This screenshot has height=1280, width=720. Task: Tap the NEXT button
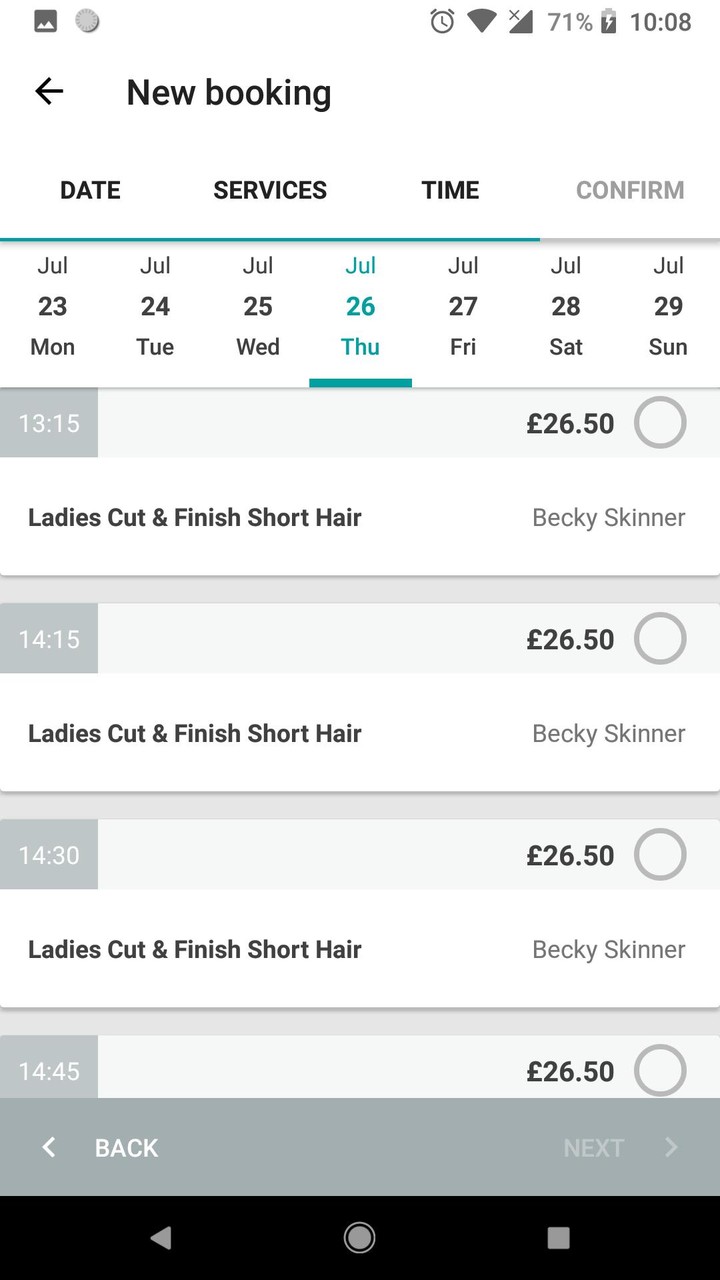tap(593, 1147)
